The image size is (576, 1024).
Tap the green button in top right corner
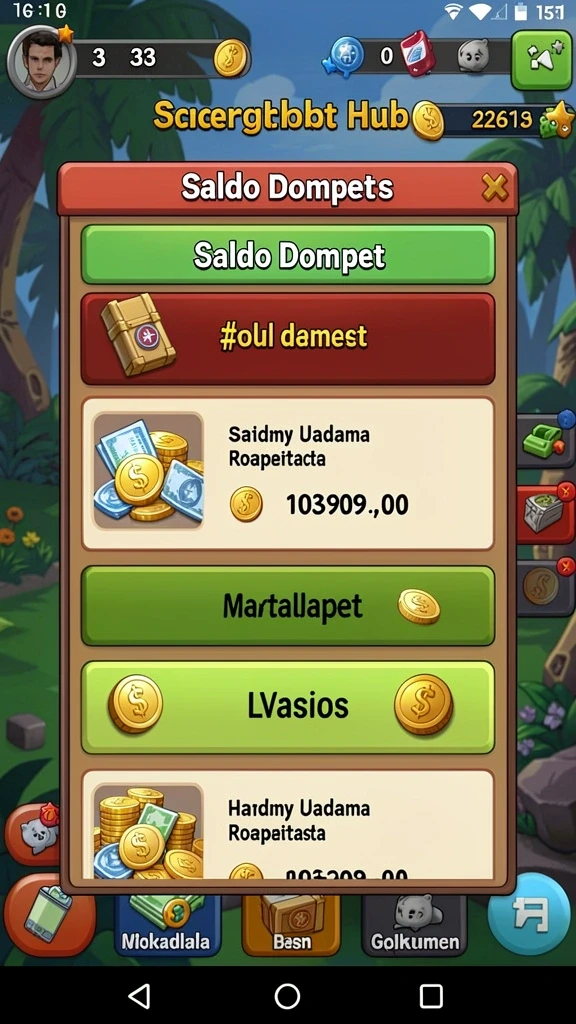(541, 60)
